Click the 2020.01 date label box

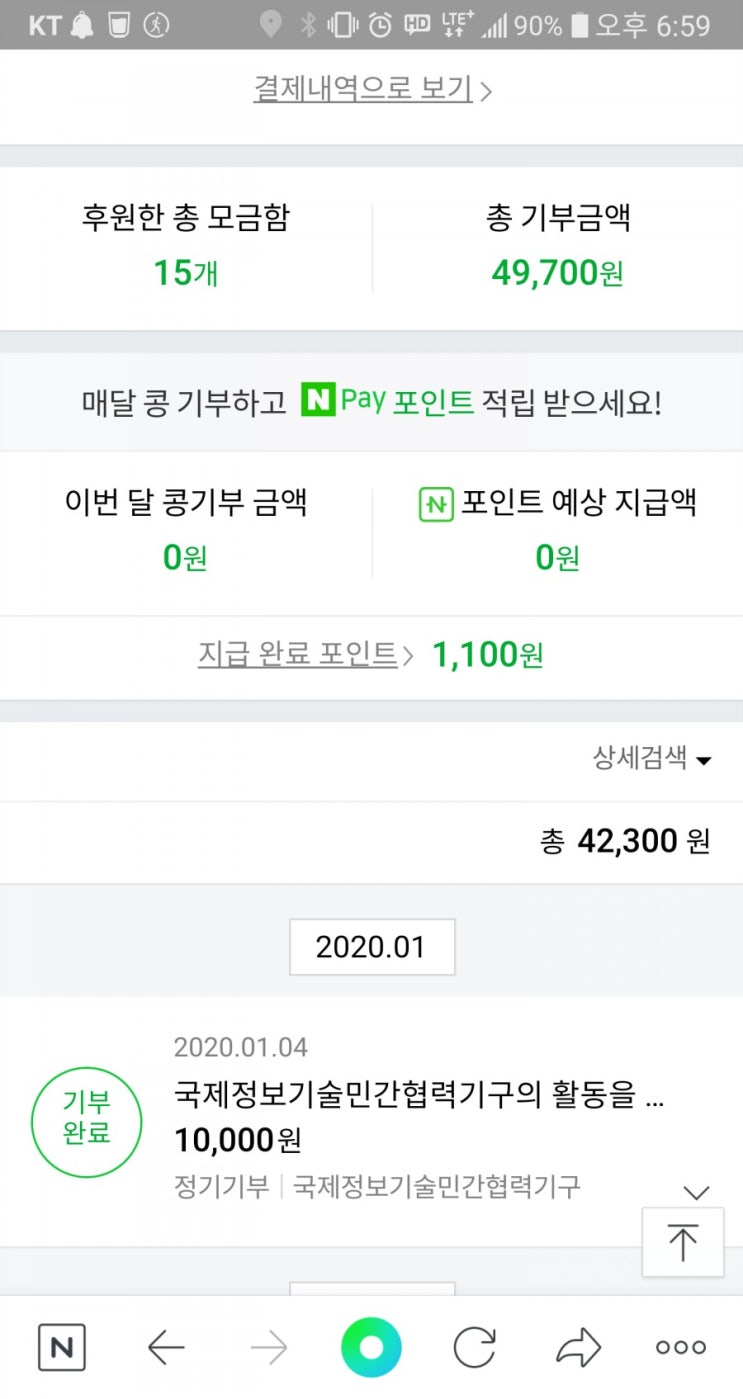click(x=371, y=945)
